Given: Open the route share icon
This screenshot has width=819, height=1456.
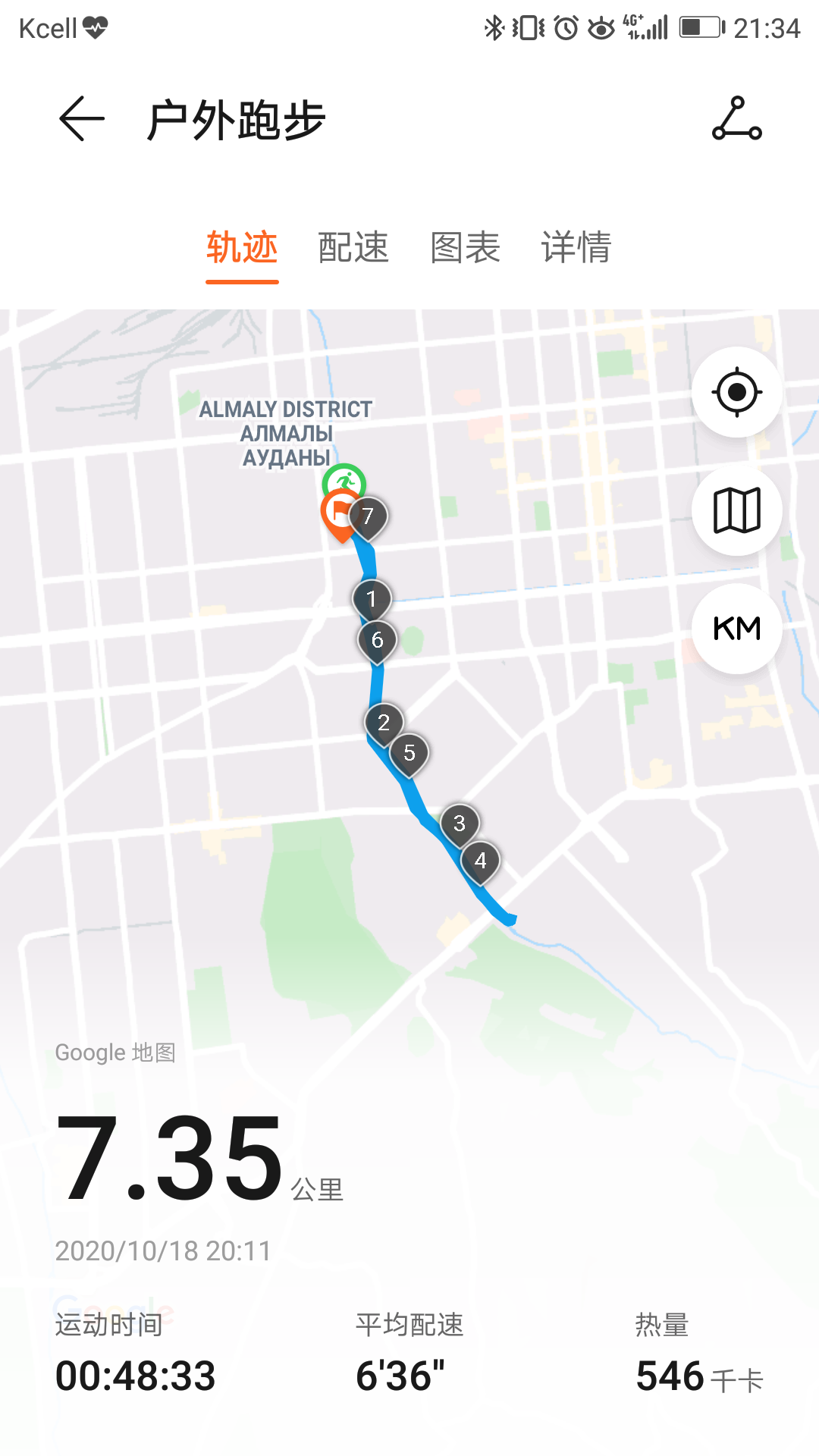Looking at the screenshot, I should pos(736,119).
